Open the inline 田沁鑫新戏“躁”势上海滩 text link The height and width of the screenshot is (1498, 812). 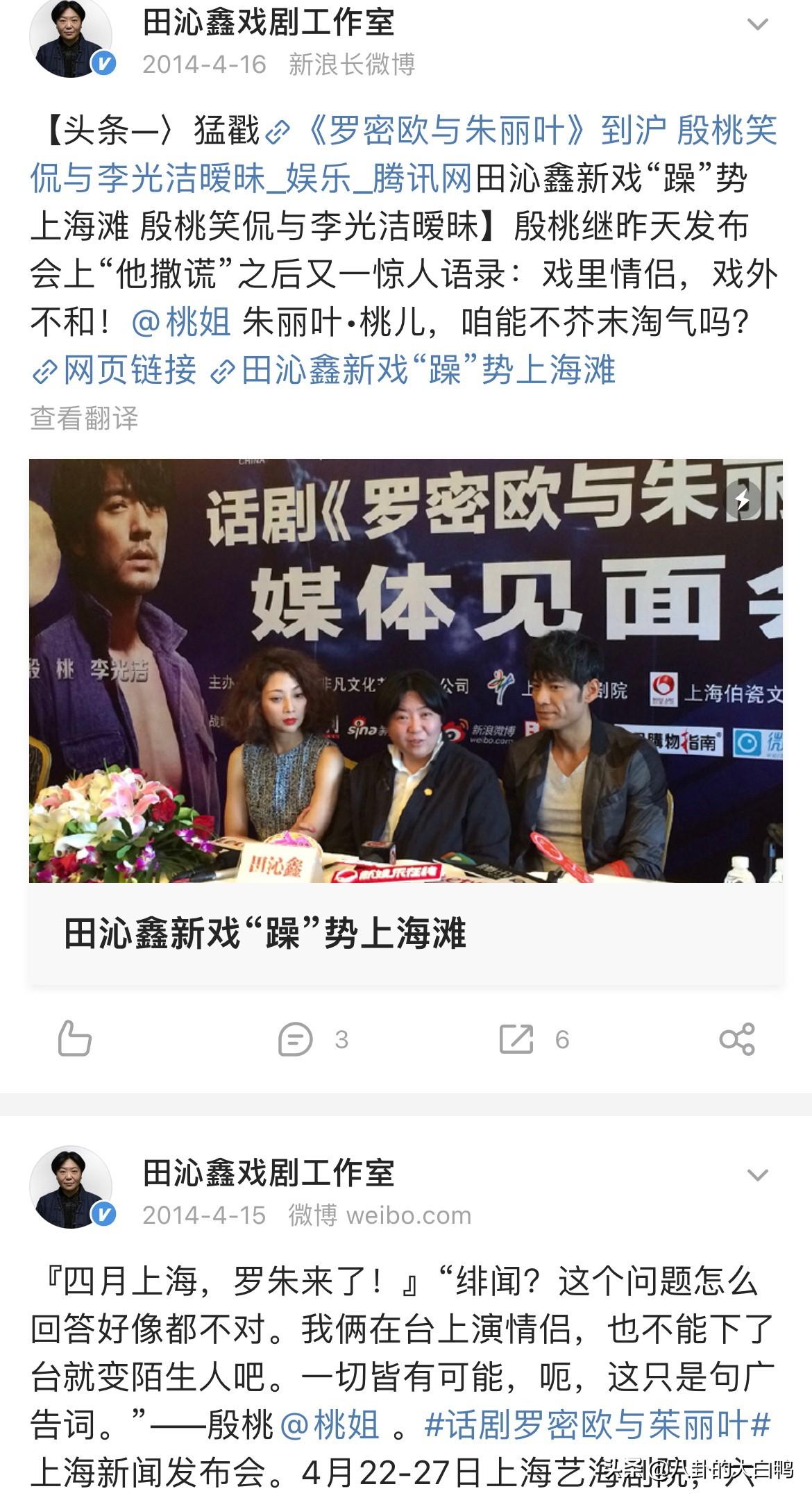click(413, 369)
